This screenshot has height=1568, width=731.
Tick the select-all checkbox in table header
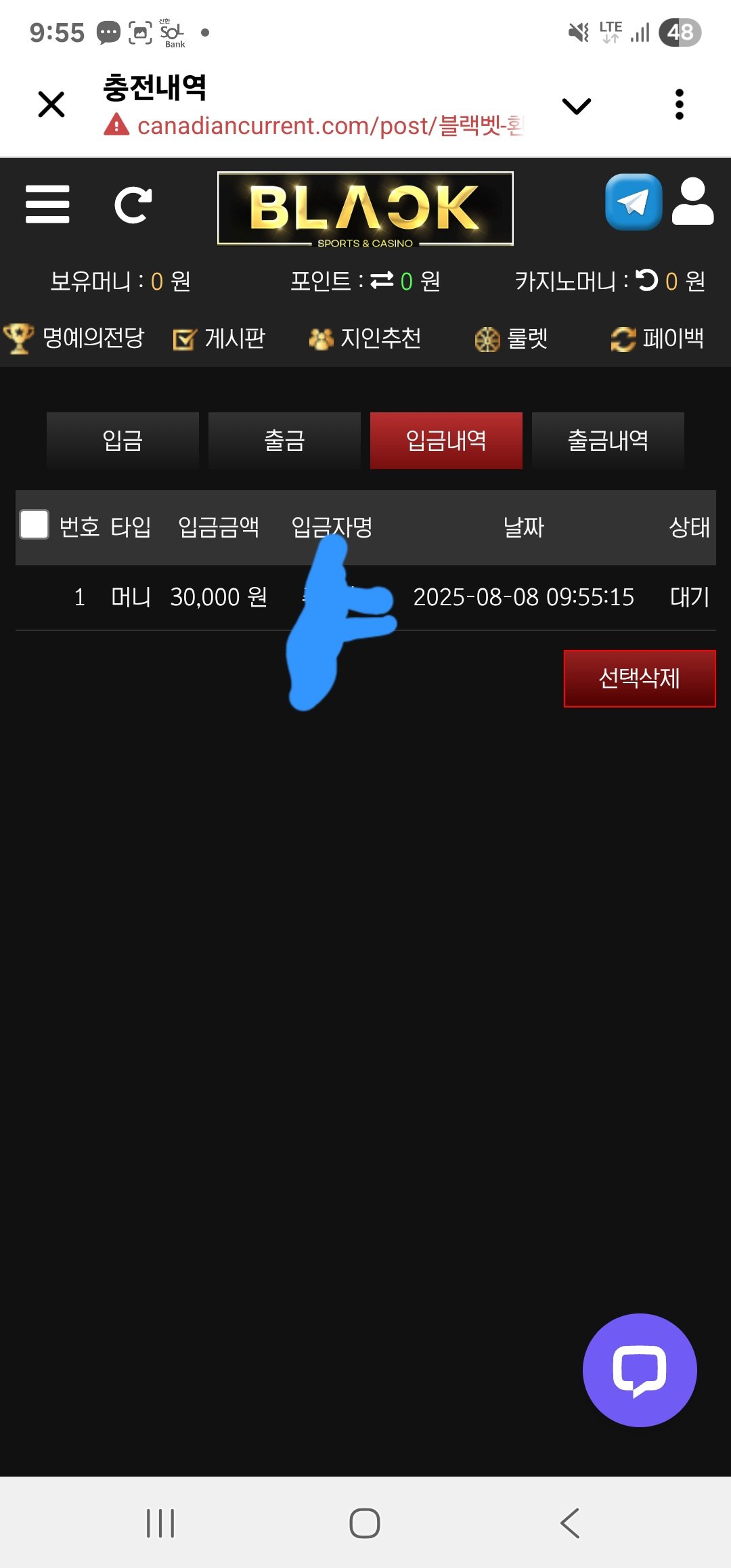click(35, 525)
